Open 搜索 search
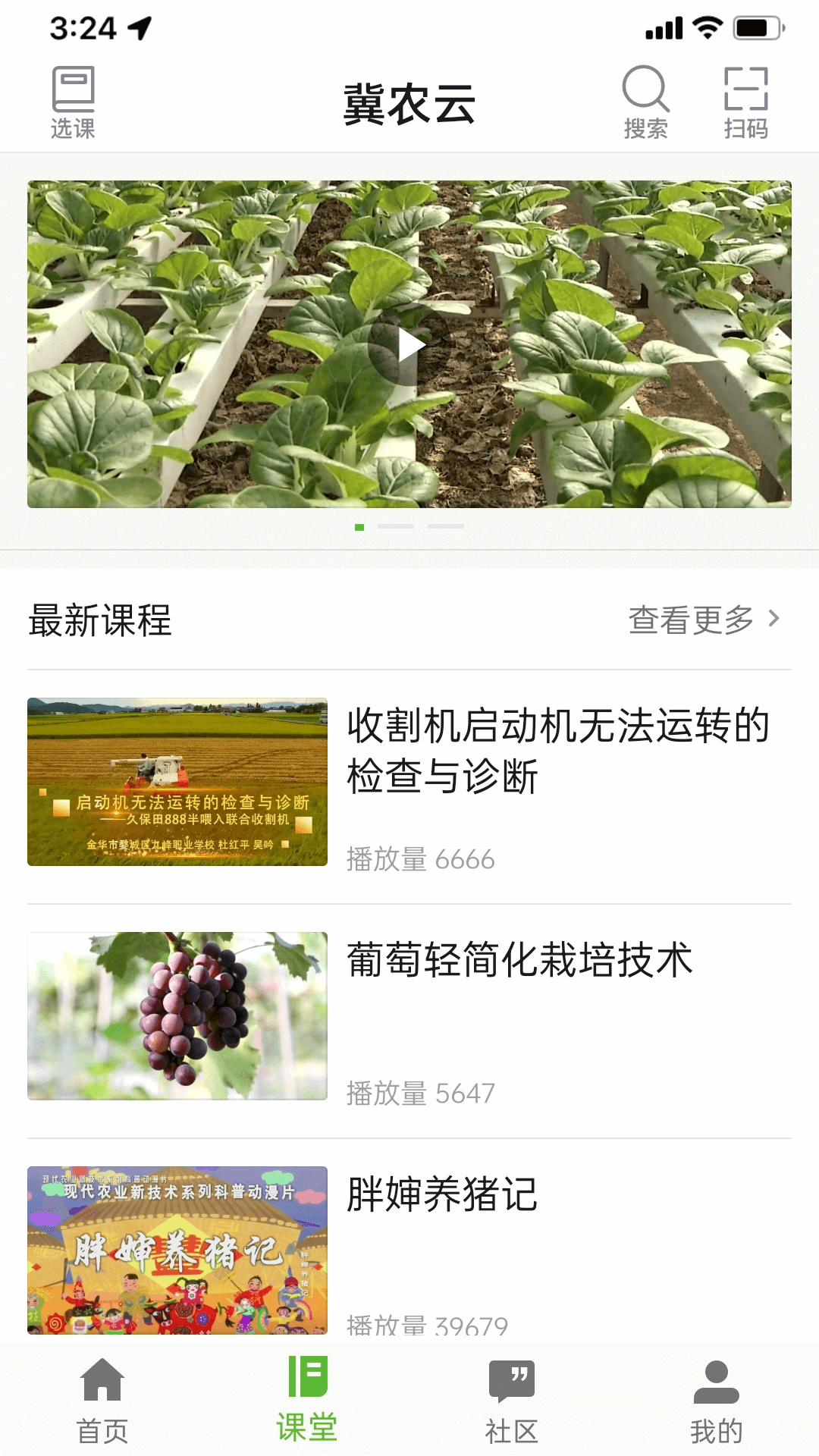The height and width of the screenshot is (1456, 819). coord(645,103)
